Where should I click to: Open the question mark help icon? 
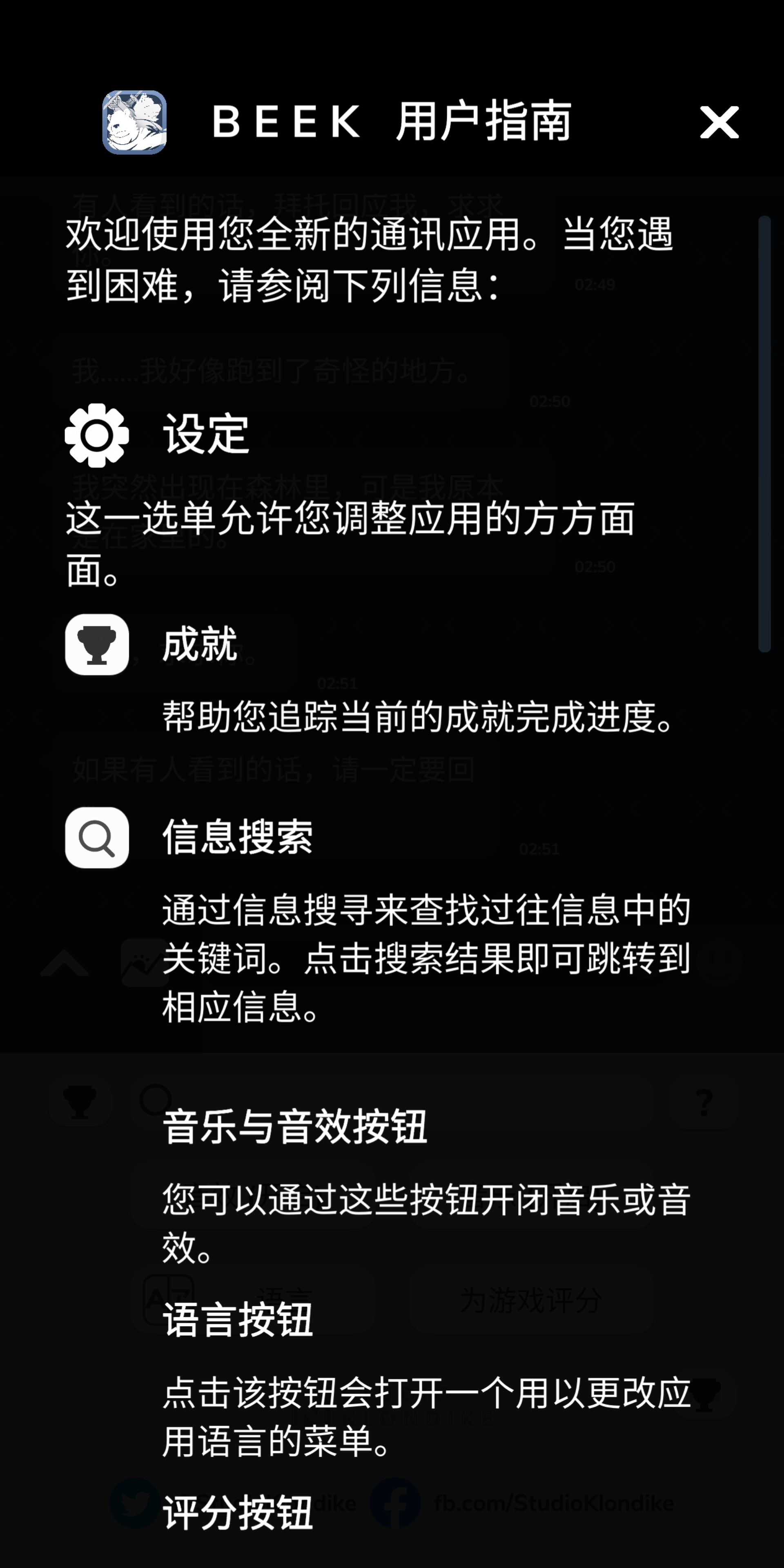point(704,1102)
